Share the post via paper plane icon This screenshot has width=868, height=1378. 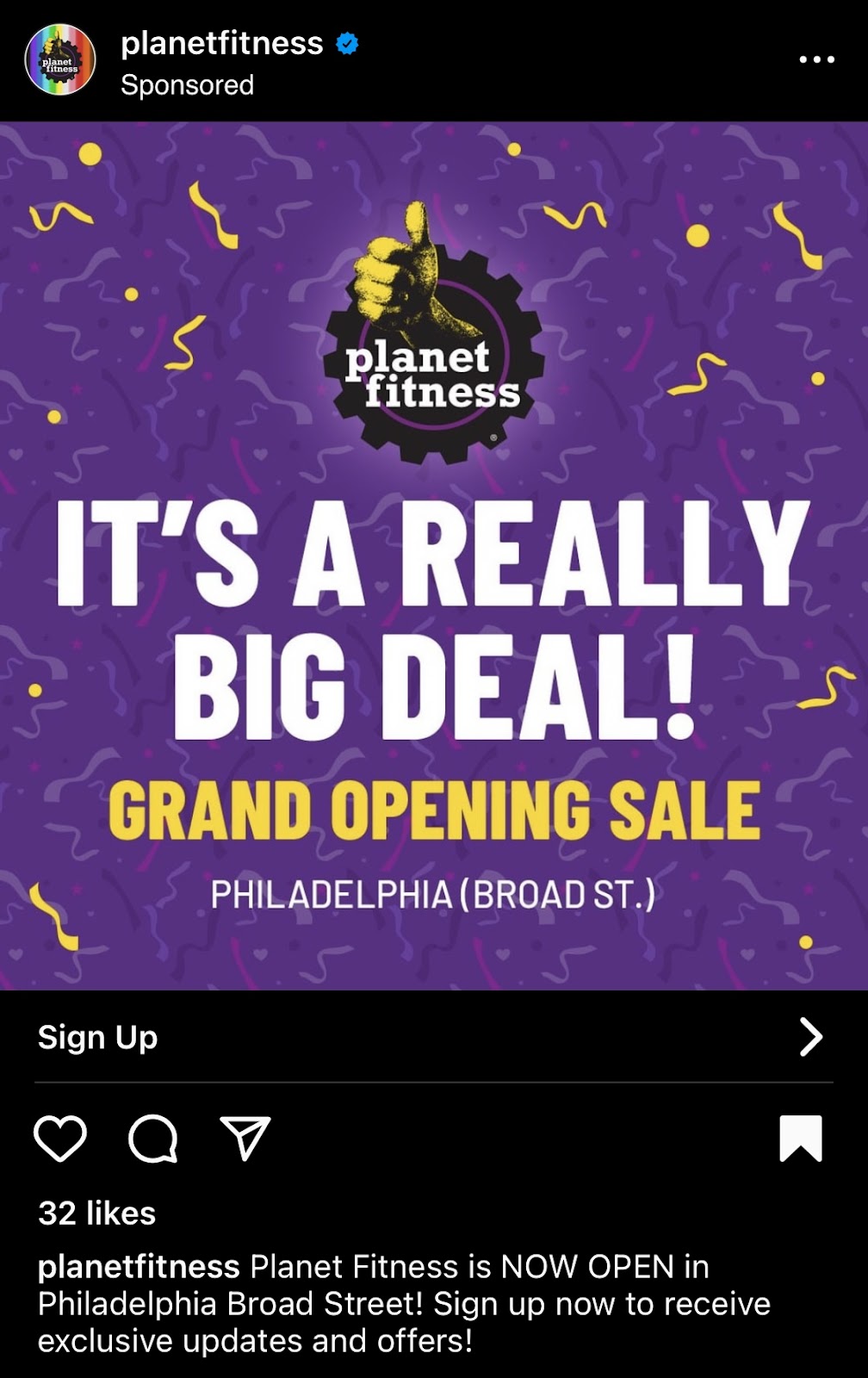click(245, 1139)
